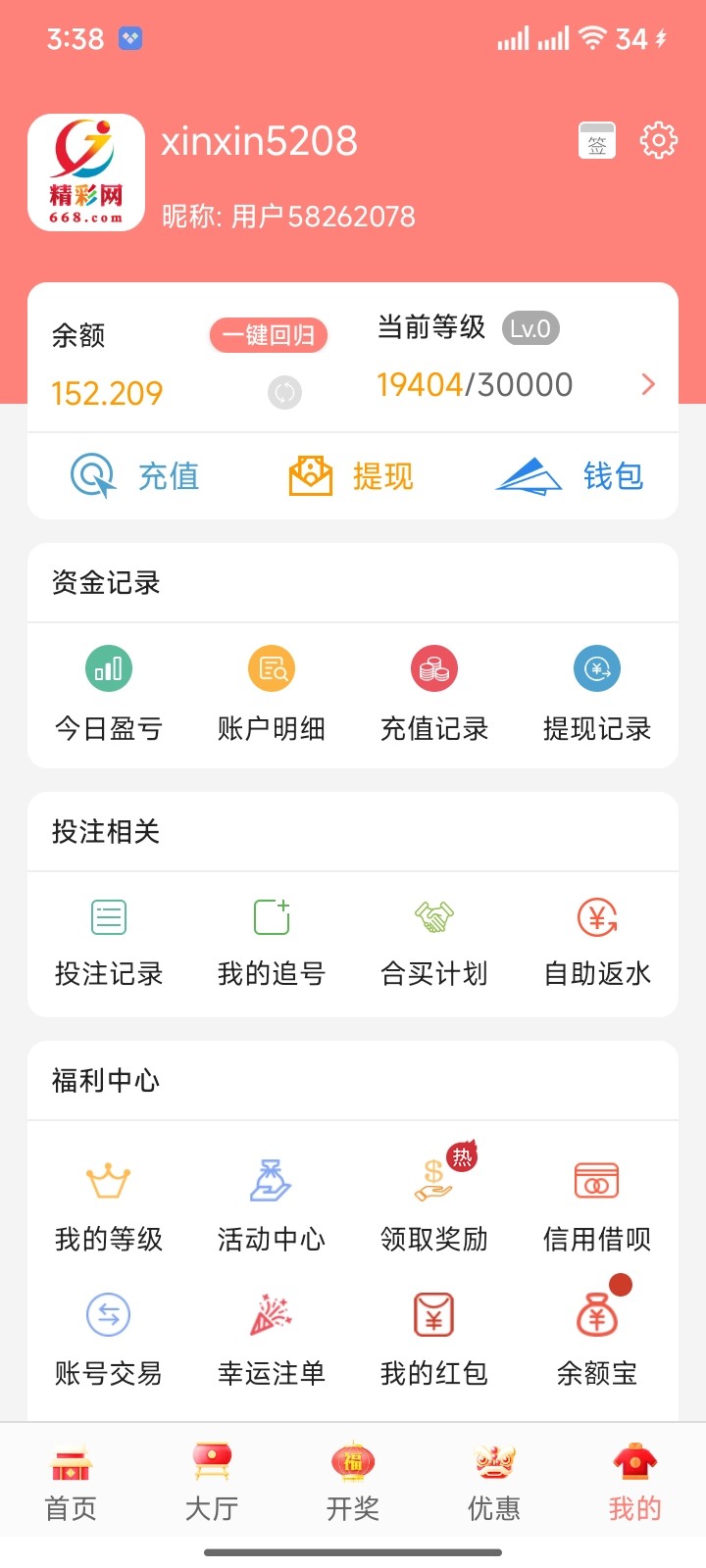Open 充值 to recharge the account
Viewport: 706px width, 1568px height.
pos(135,476)
